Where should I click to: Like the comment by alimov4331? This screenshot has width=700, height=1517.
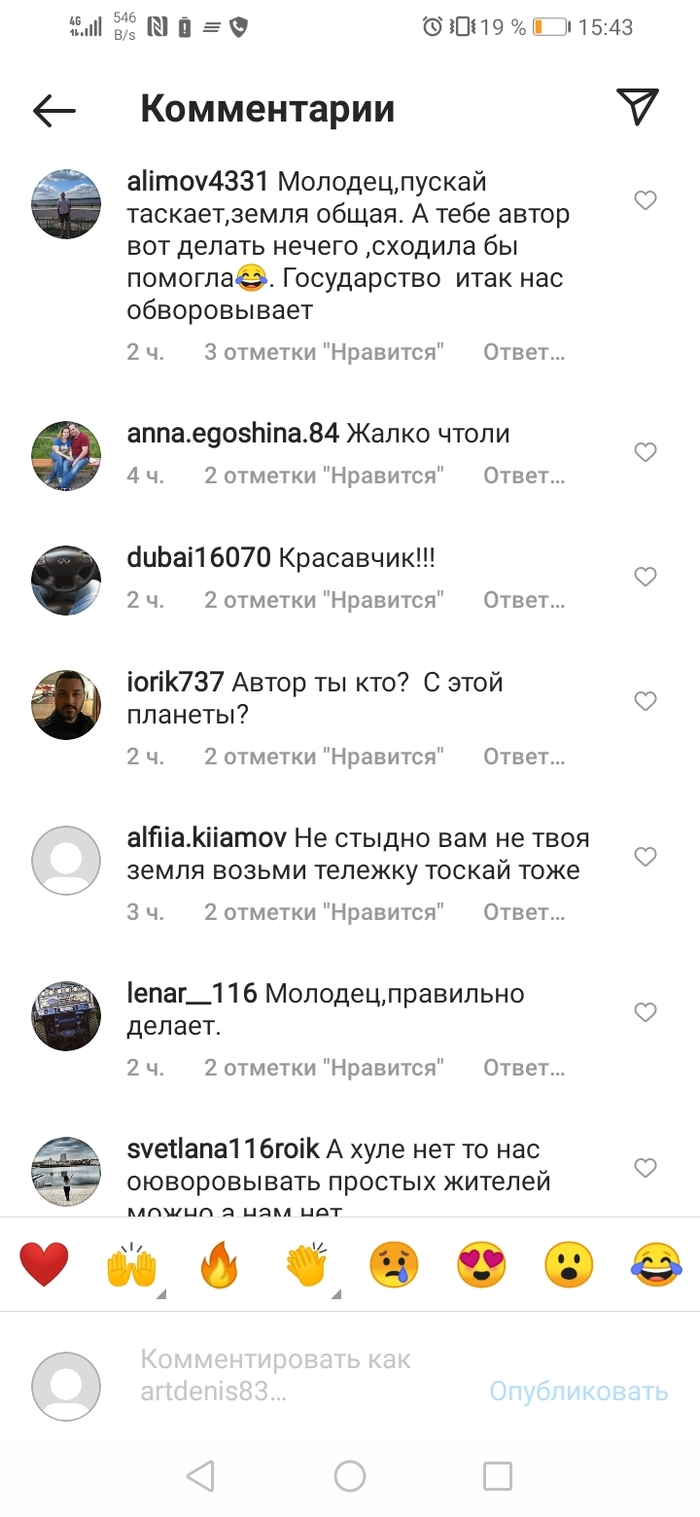coord(646,201)
